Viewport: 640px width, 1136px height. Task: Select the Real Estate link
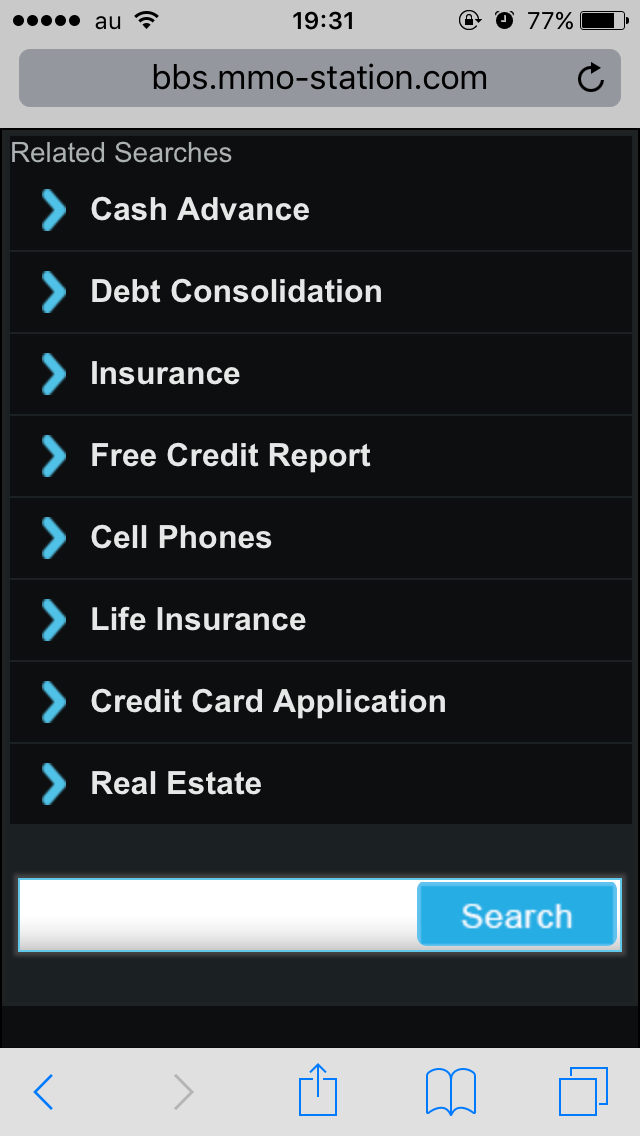coord(176,784)
